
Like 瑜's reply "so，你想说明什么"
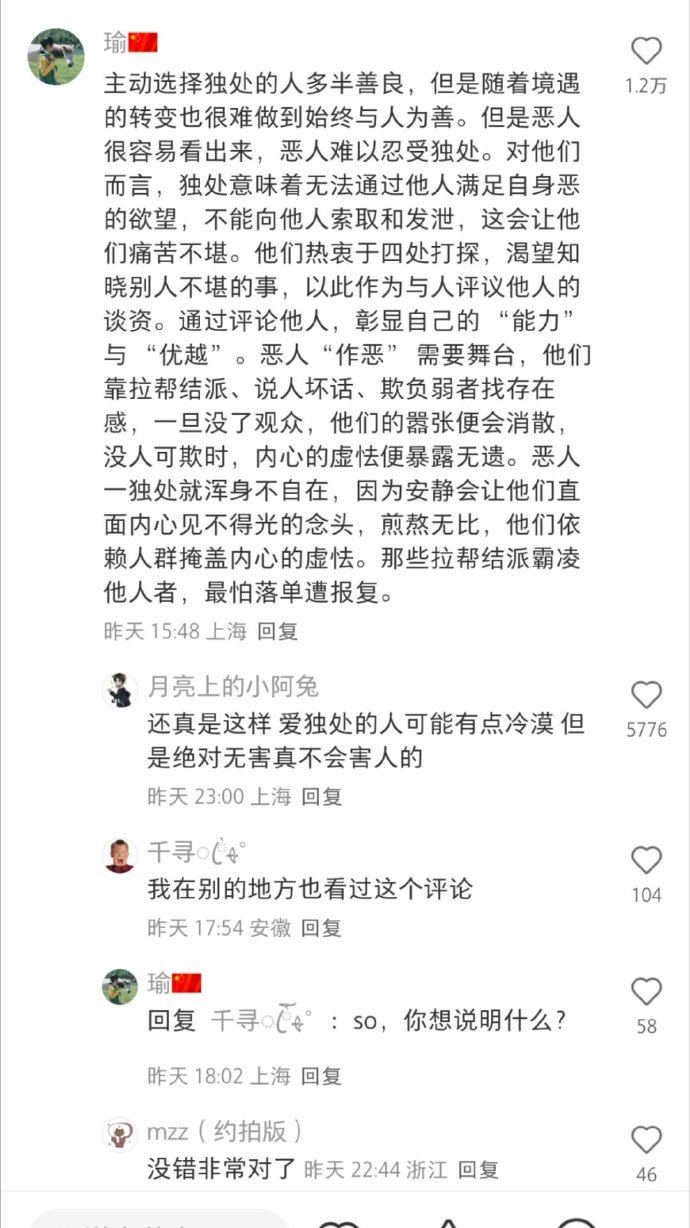tap(647, 992)
